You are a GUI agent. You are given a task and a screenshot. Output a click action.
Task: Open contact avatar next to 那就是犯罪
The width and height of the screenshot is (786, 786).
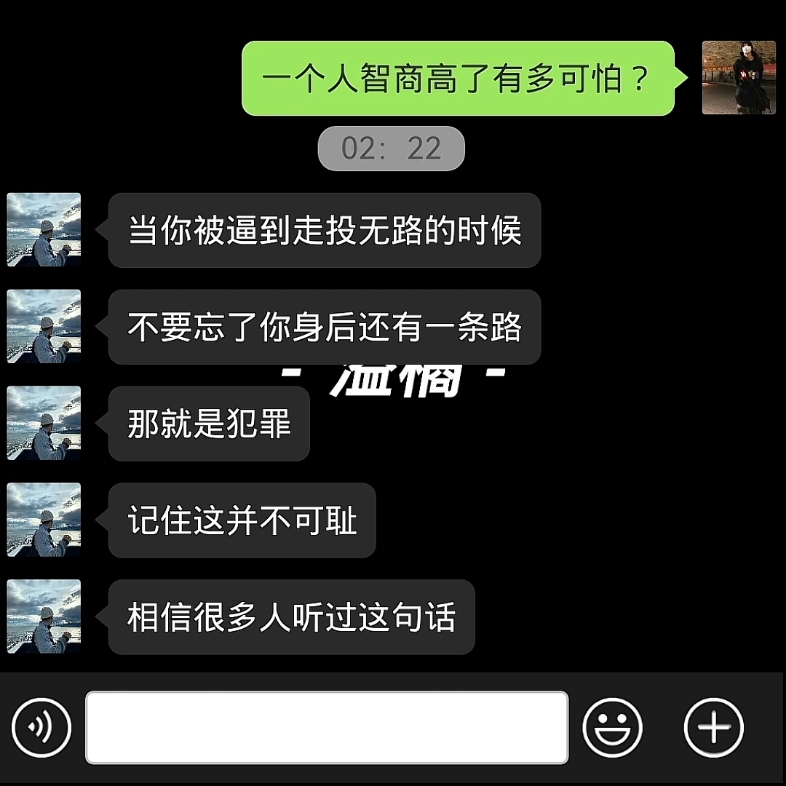point(44,423)
